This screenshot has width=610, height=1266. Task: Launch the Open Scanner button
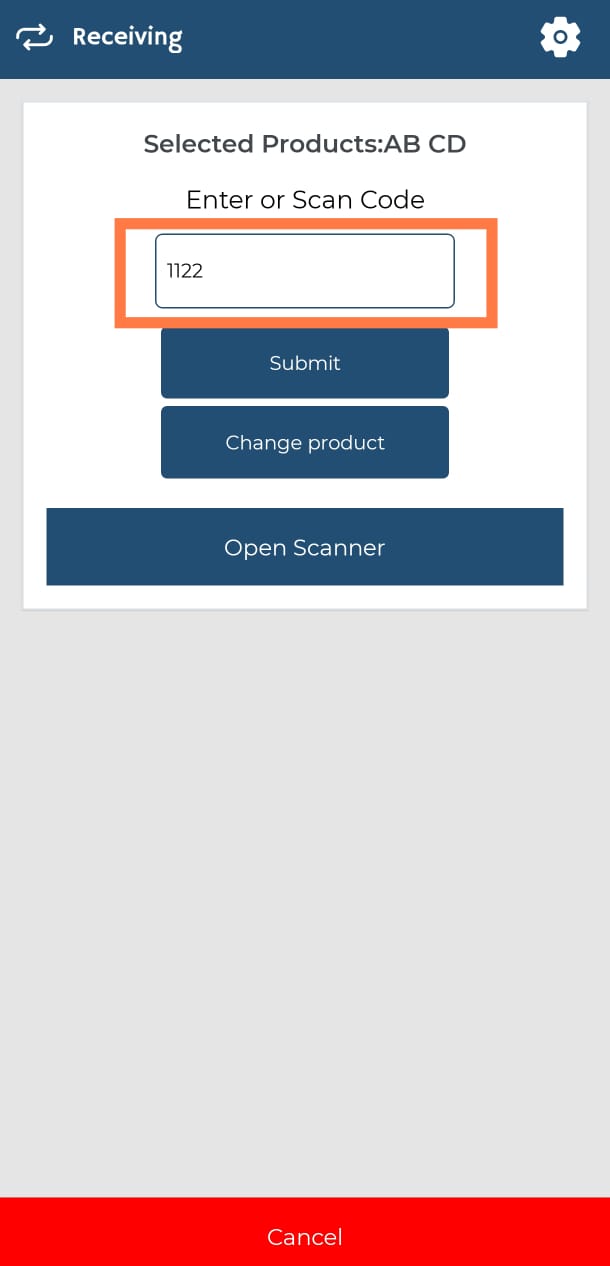click(304, 547)
